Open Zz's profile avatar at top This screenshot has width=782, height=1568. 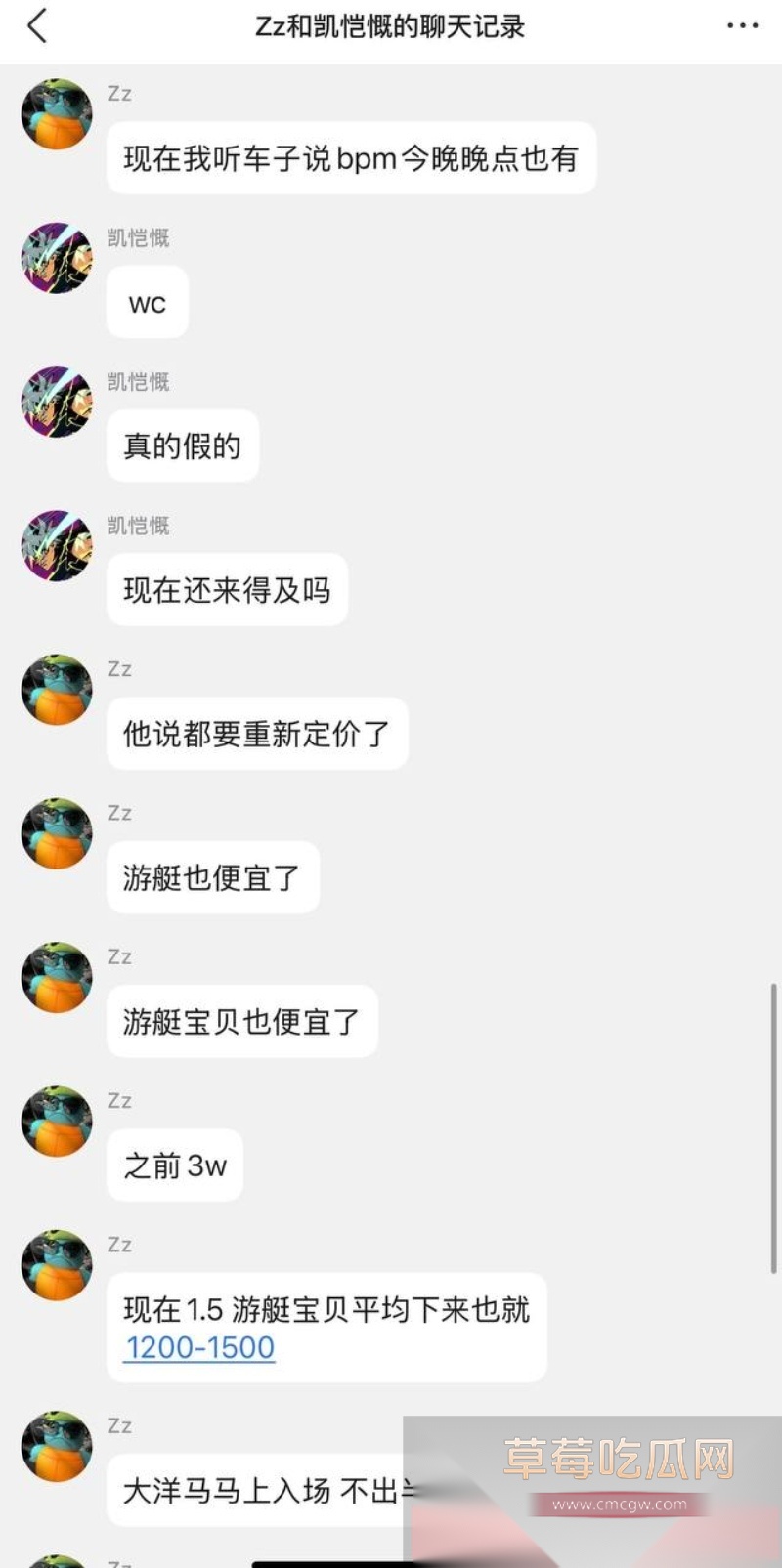56,112
